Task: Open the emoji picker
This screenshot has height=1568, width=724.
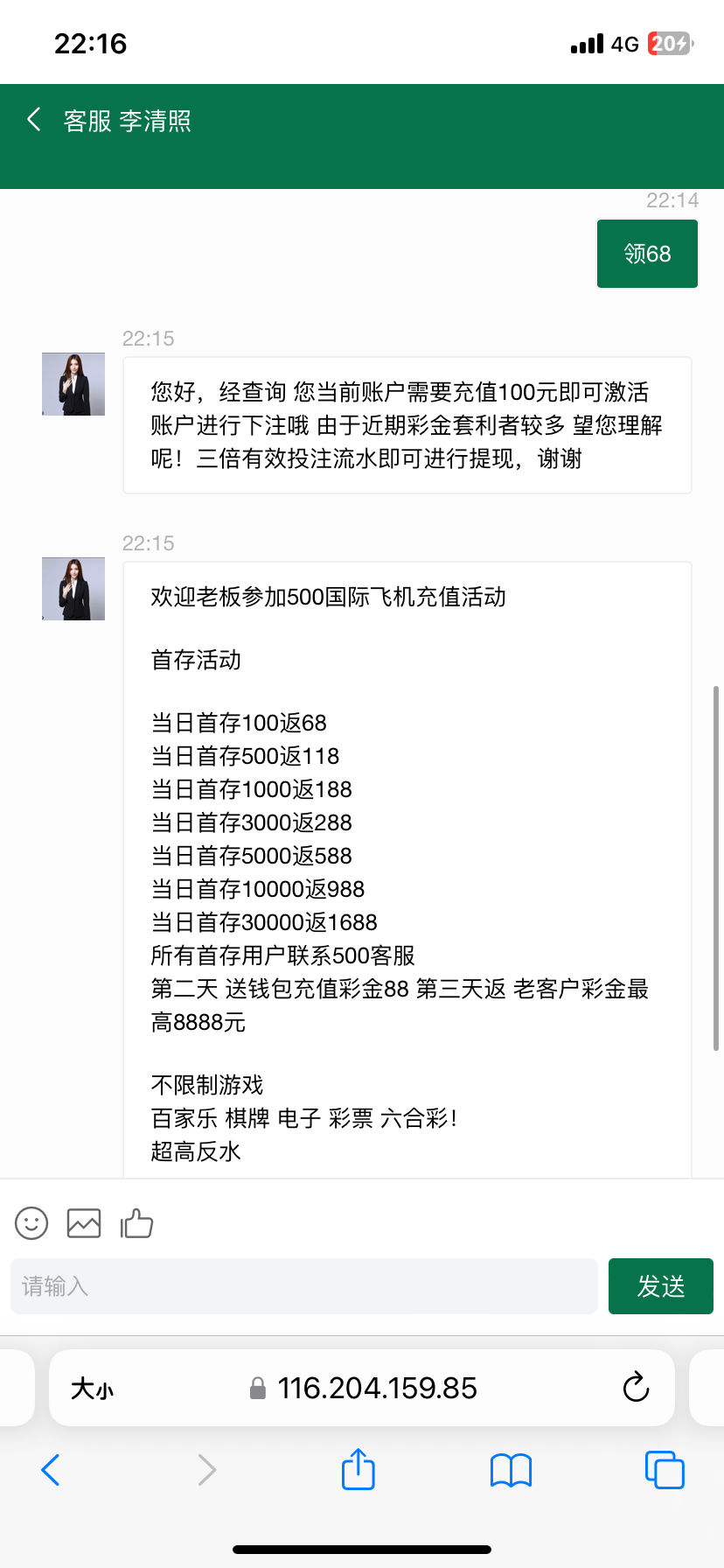Action: (31, 1222)
